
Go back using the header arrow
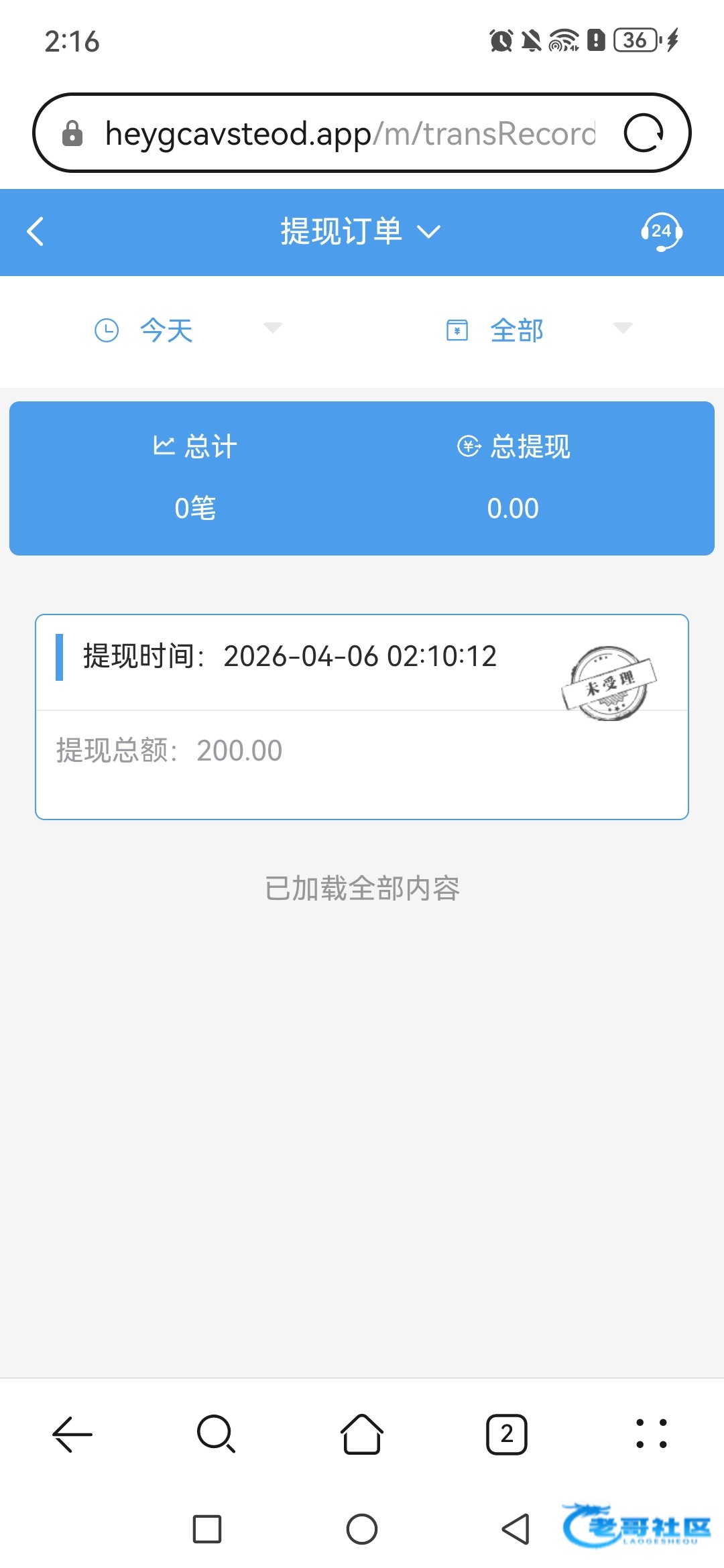click(x=36, y=232)
